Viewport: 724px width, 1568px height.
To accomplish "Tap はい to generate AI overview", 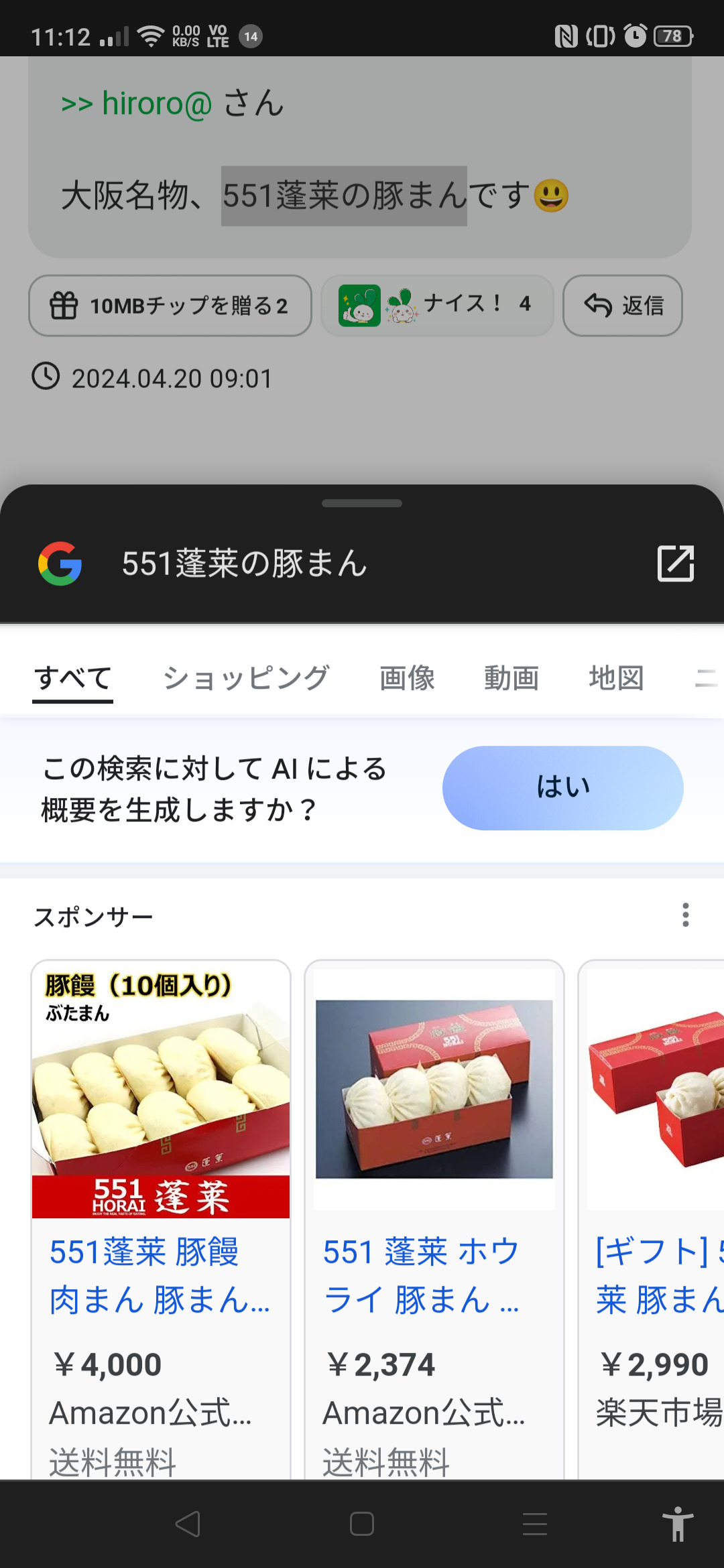I will pos(562,788).
